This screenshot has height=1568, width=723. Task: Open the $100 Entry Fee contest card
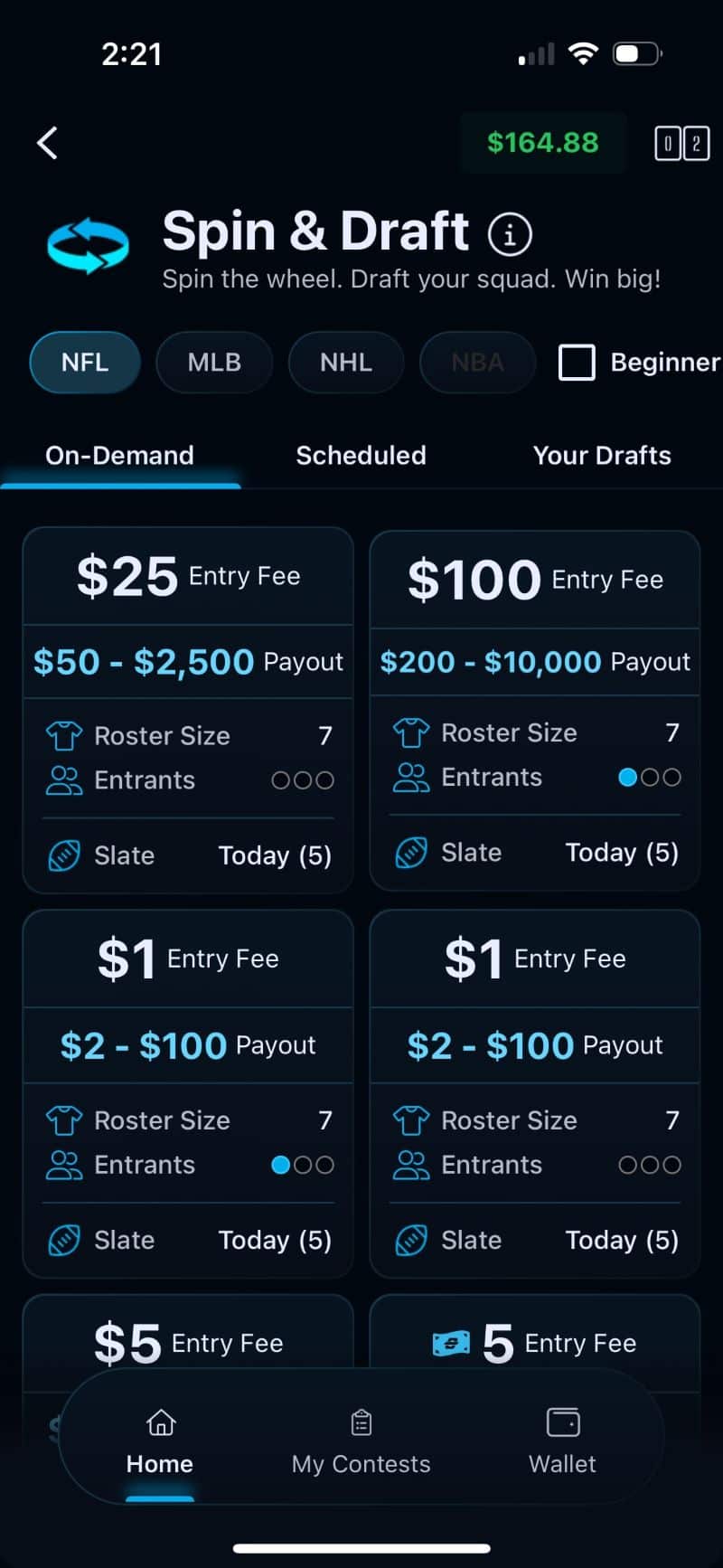point(535,710)
